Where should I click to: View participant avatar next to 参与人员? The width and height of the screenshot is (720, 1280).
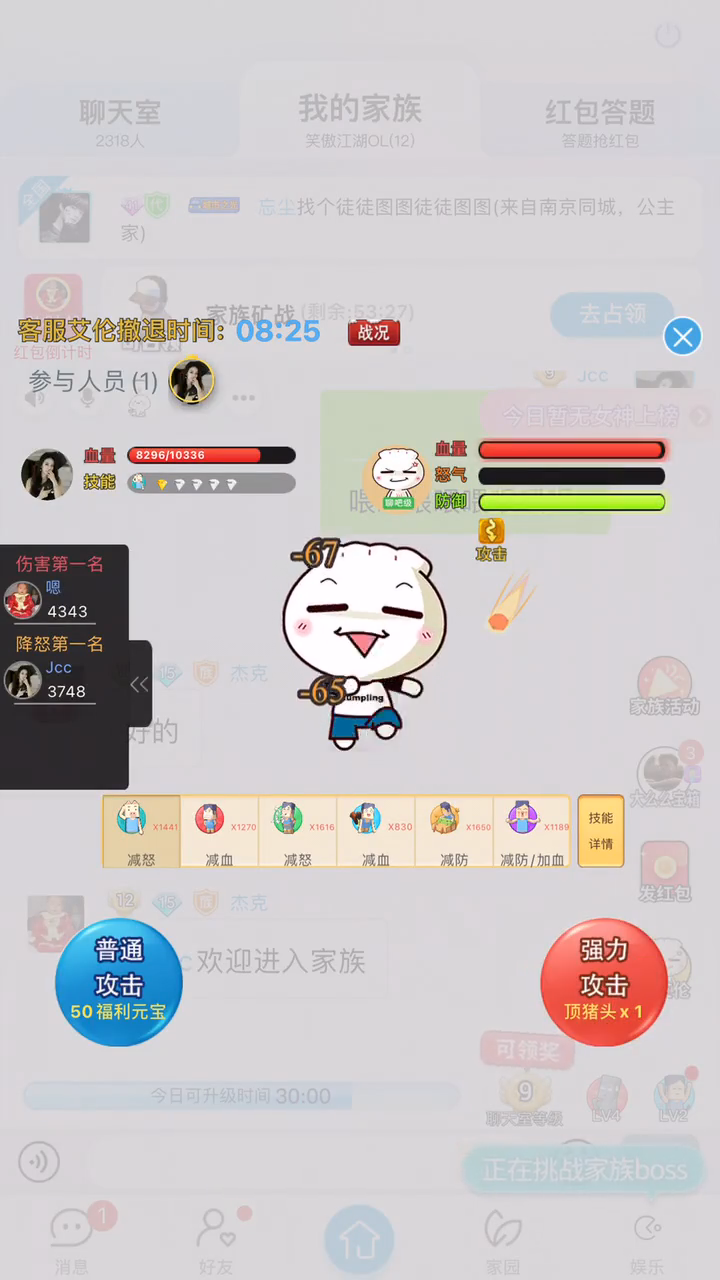pos(191,380)
